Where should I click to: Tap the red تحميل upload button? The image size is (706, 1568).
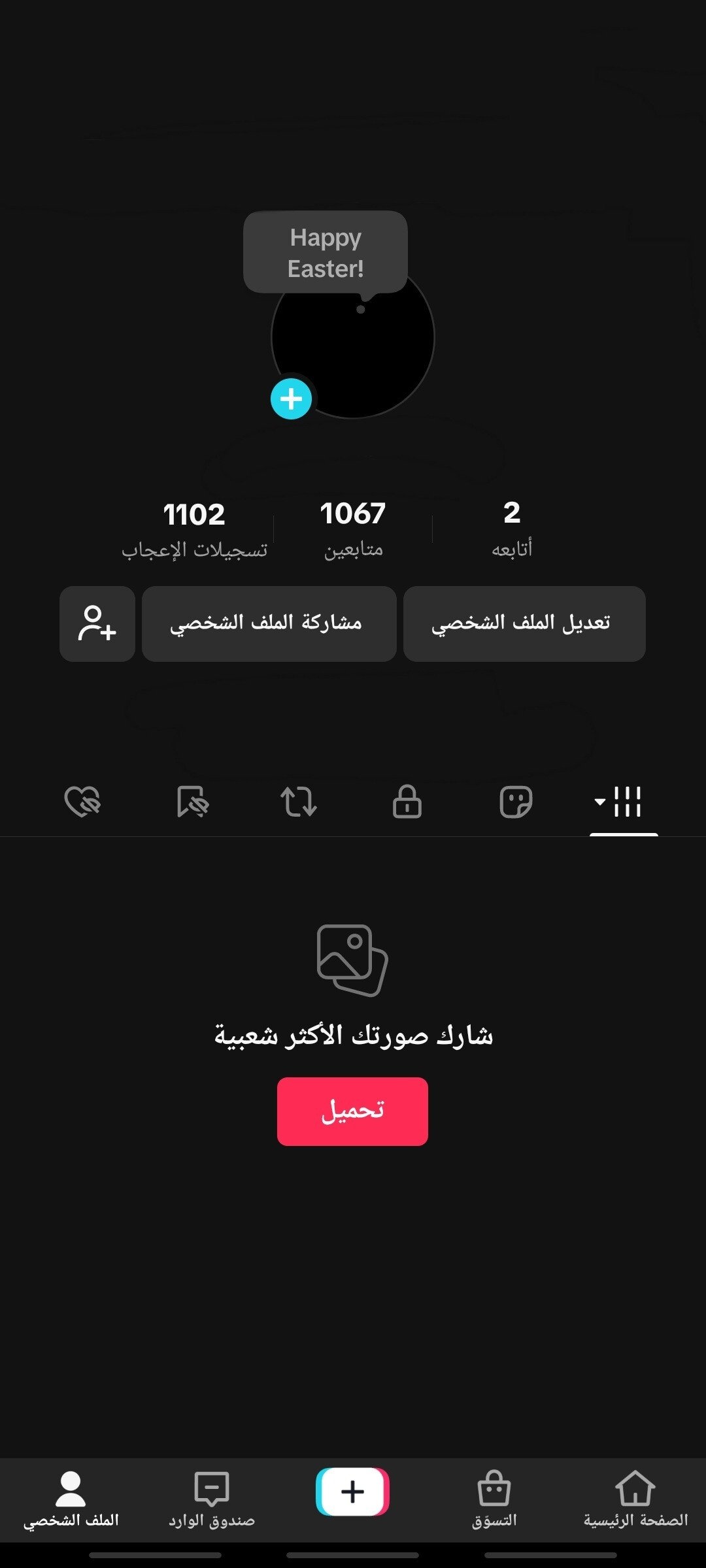352,1111
